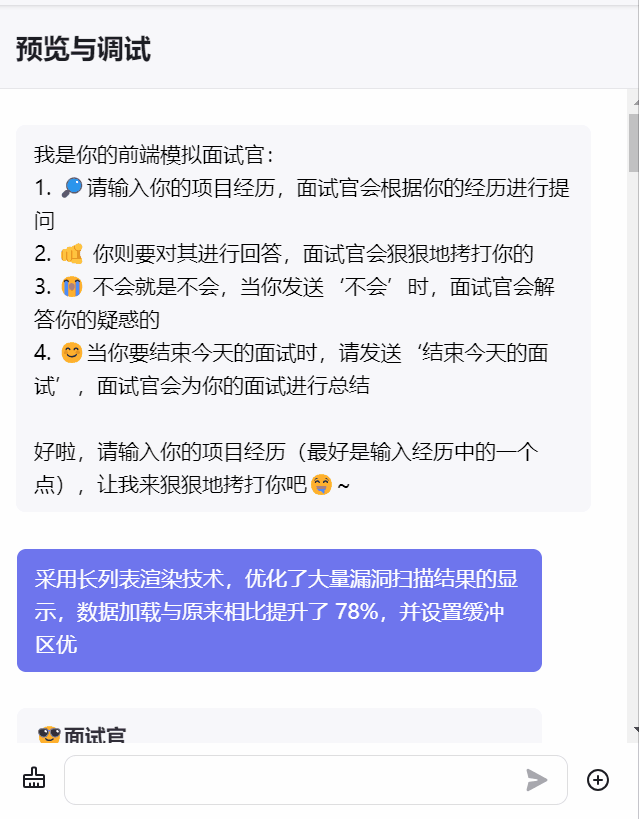Clear the chat with the broom icon
This screenshot has height=819, width=639.
34,779
